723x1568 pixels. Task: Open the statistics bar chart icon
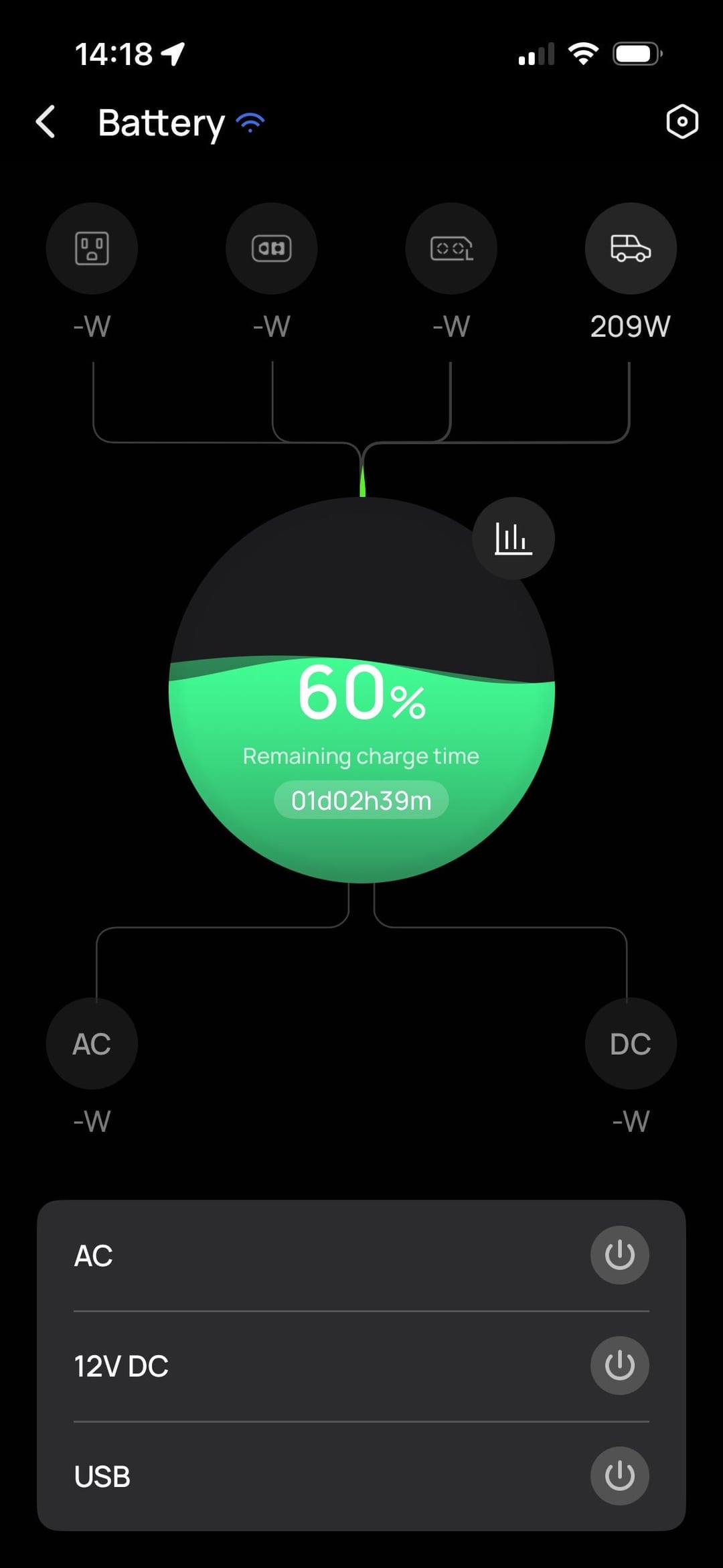tap(513, 538)
